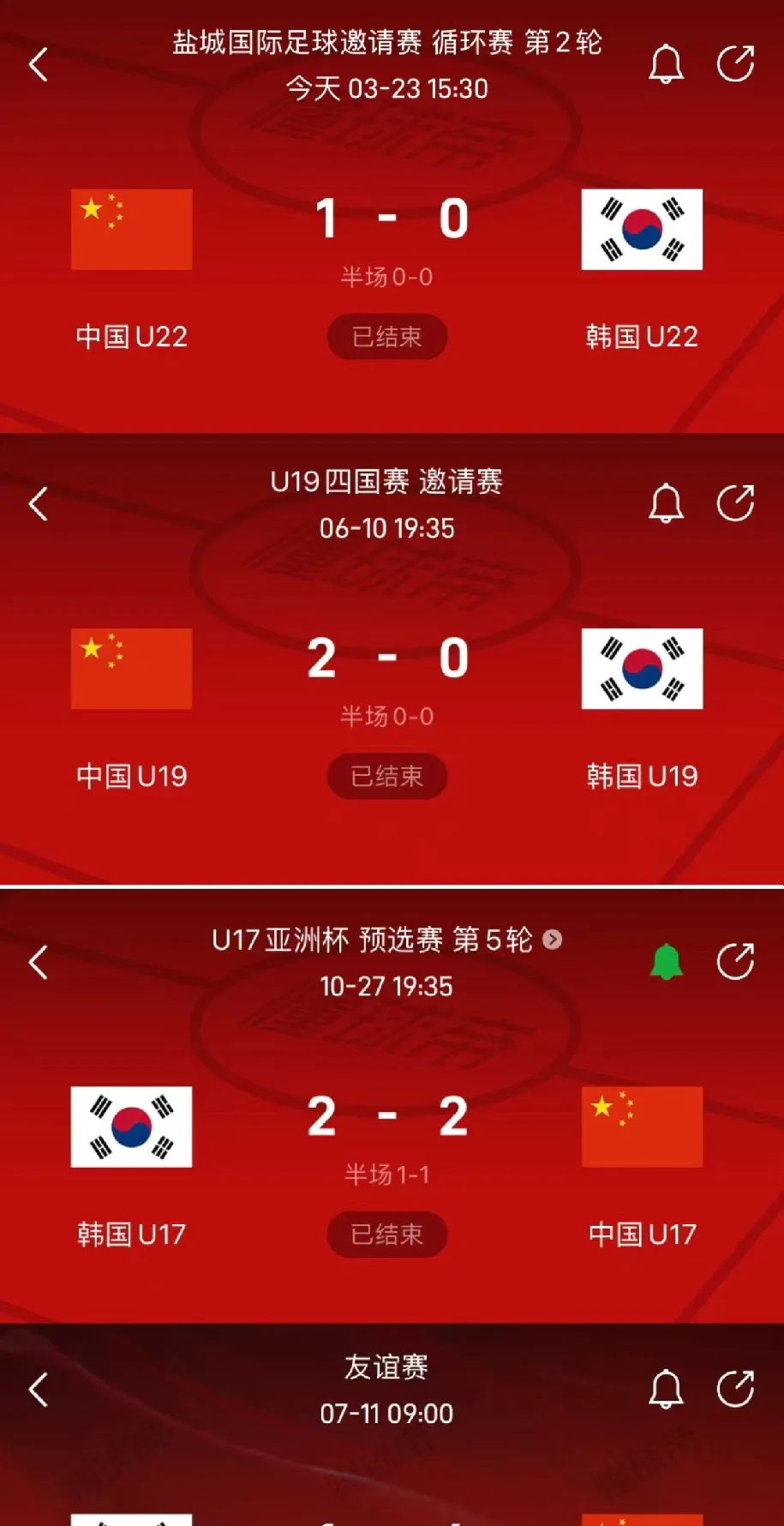Click the 已结束 button on the U22 match

pos(386,336)
